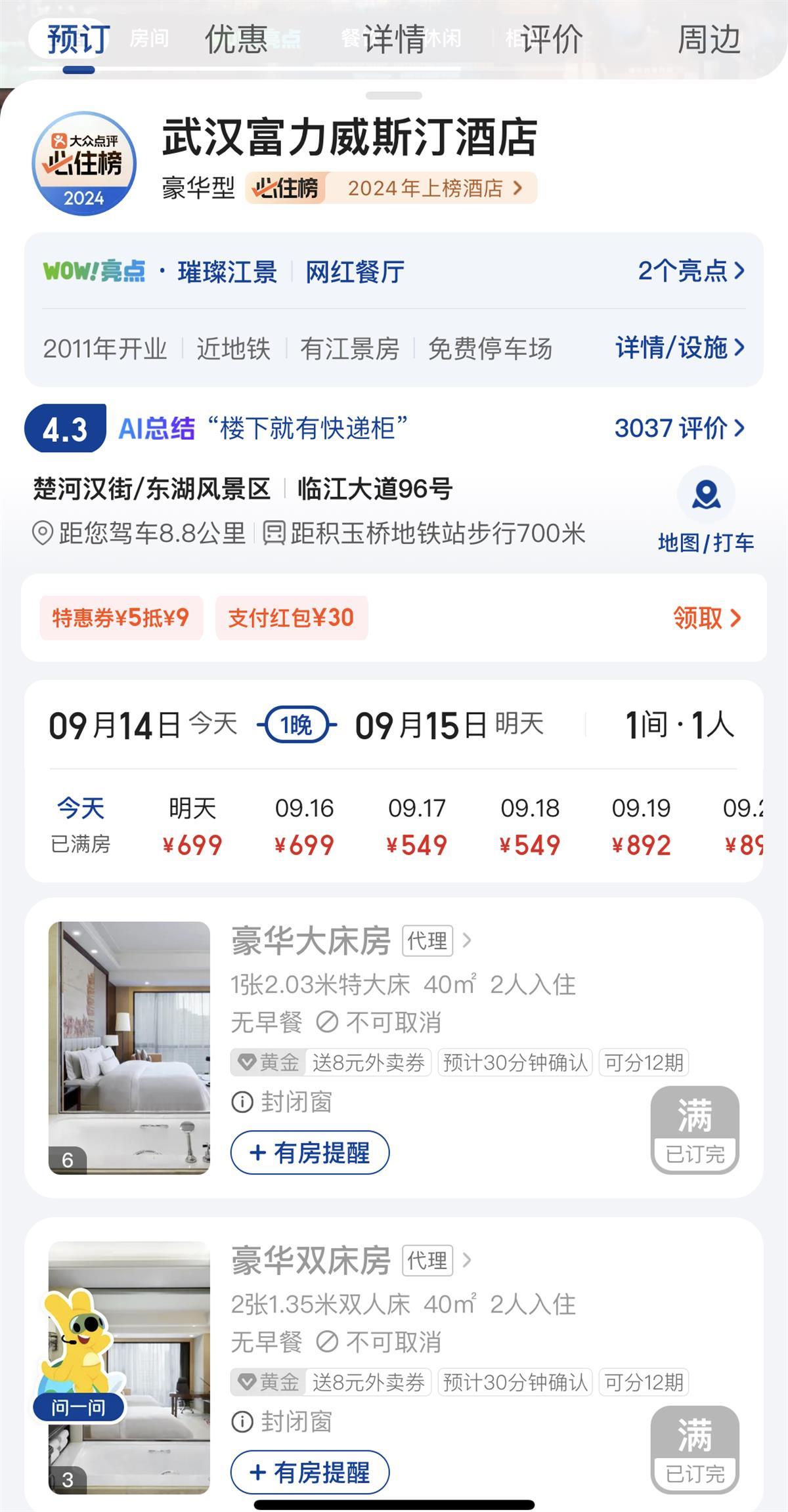Select the 09.19 ¥892 date
Viewport: 788px width, 1512px height.
tap(641, 827)
